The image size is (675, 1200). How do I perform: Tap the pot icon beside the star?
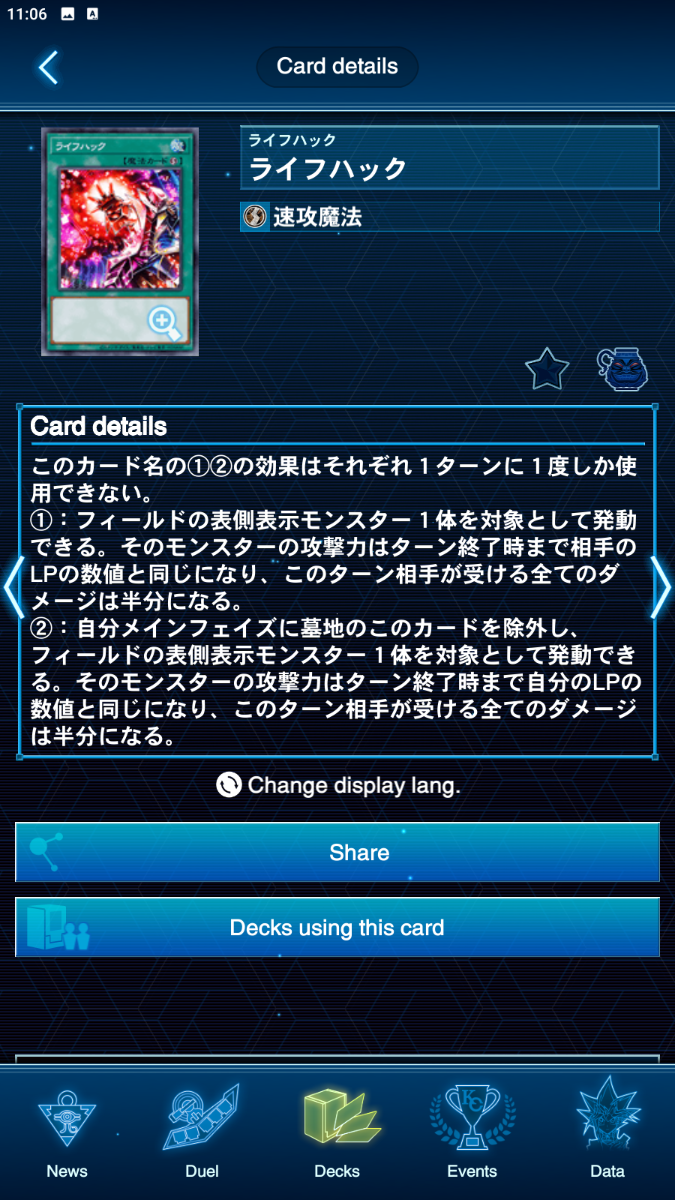tap(622, 370)
